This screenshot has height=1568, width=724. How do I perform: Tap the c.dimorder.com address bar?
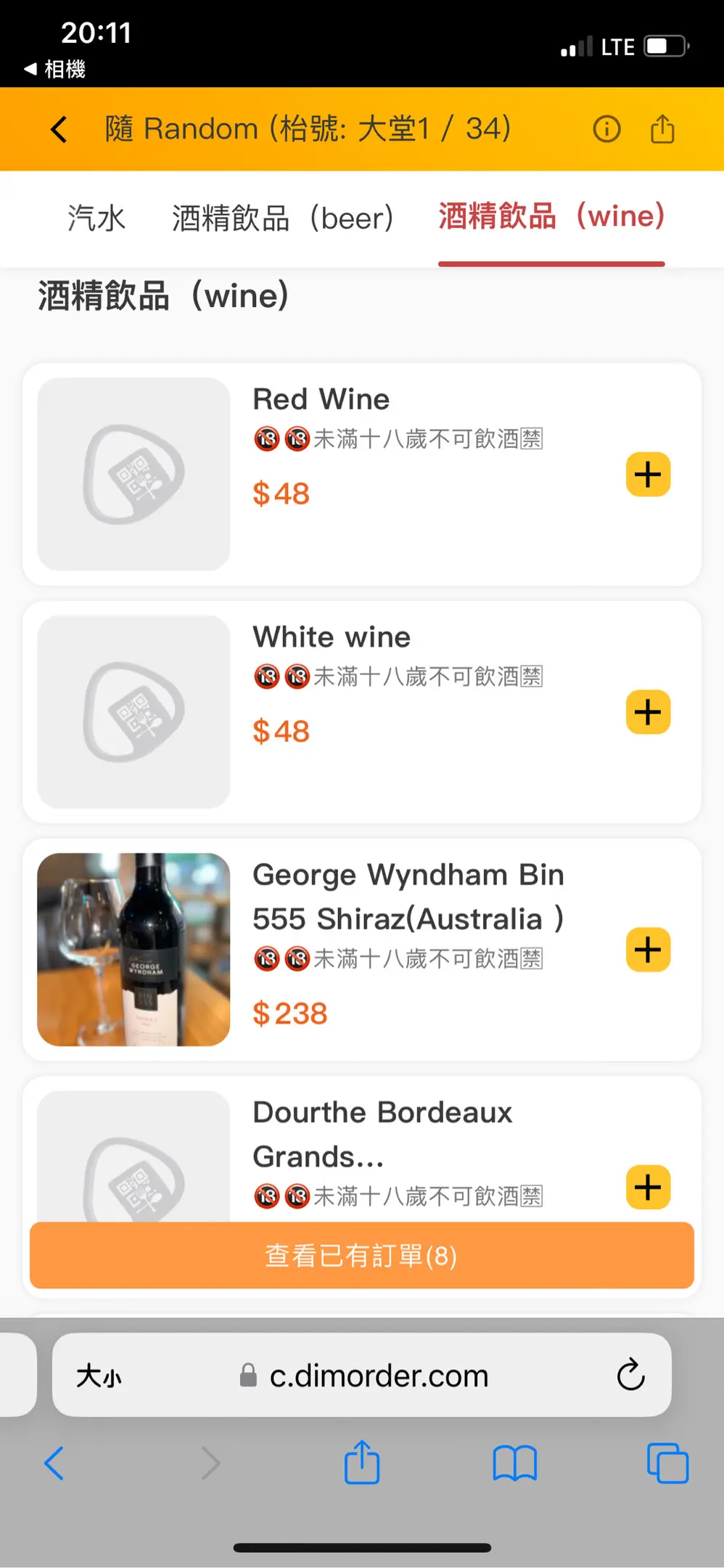coord(377,1376)
